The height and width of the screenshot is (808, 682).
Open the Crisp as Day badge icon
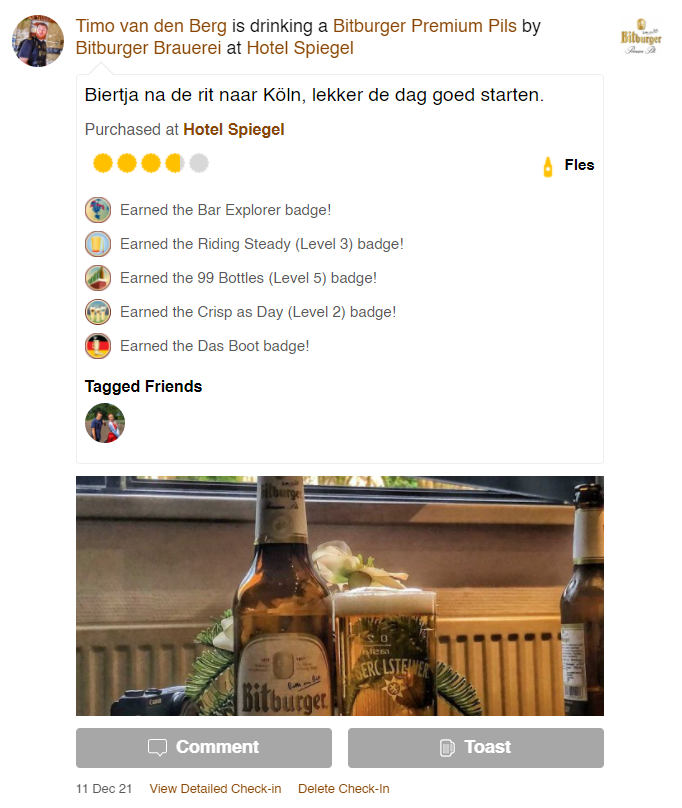point(98,312)
